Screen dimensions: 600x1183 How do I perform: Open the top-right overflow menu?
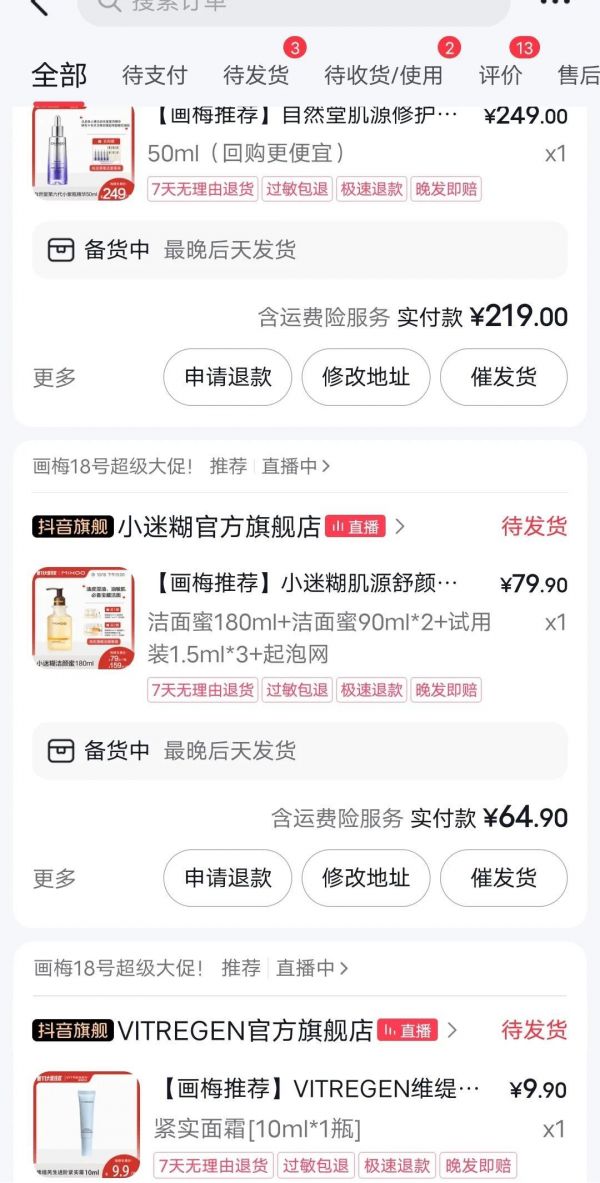click(554, 4)
